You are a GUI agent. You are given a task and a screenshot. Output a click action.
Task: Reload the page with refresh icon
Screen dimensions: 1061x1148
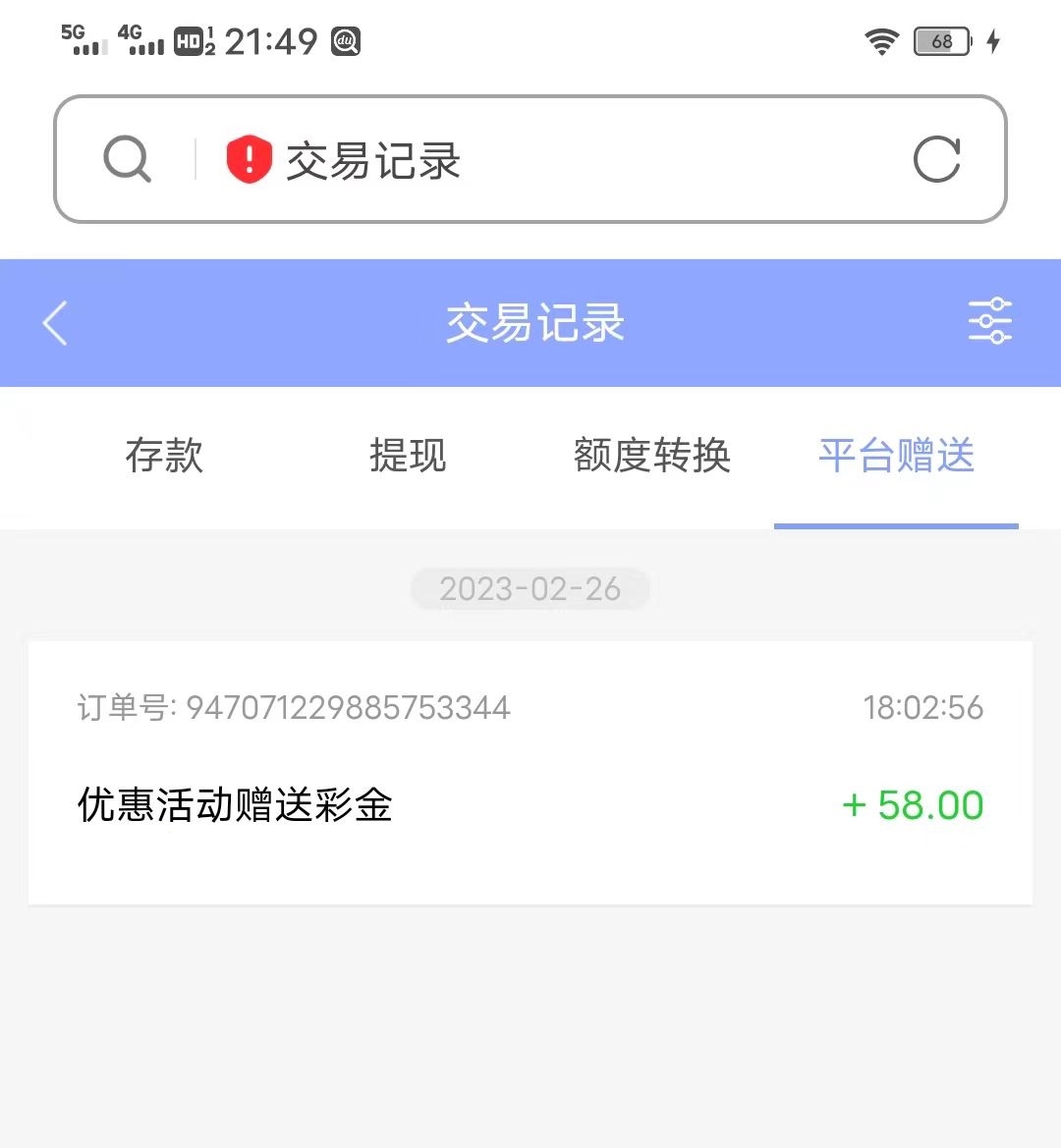tap(936, 160)
